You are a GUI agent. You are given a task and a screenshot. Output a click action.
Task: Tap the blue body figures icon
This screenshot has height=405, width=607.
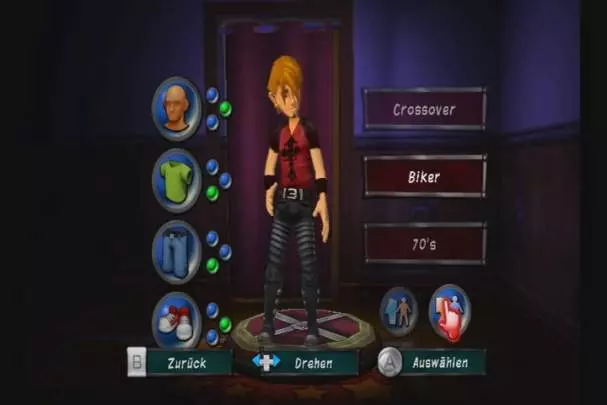click(x=398, y=311)
